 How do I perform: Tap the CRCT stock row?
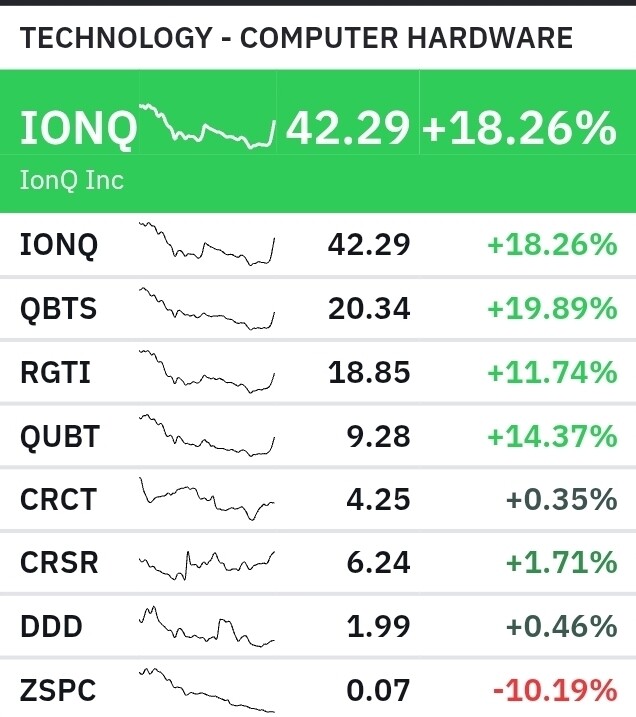tap(318, 499)
